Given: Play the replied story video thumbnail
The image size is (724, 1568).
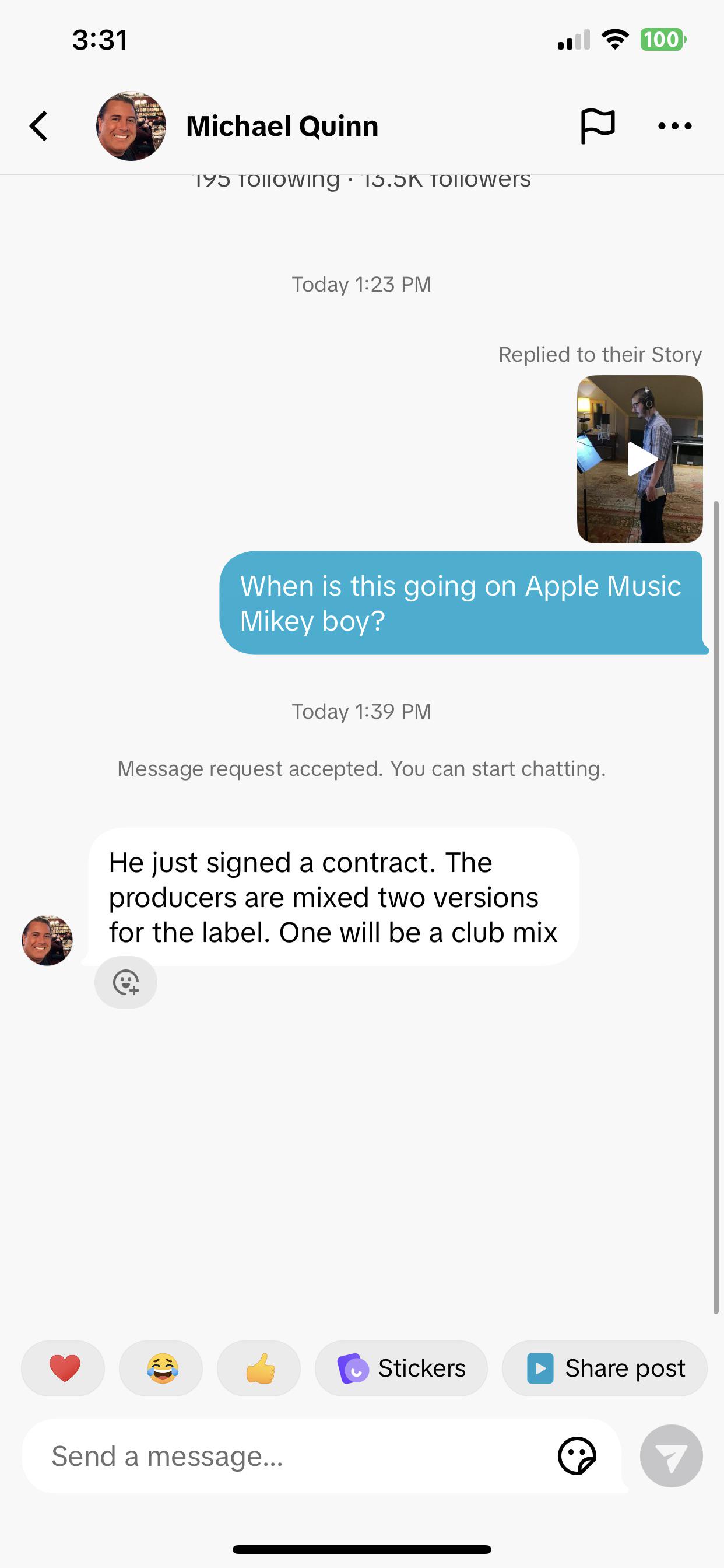Looking at the screenshot, I should tap(640, 459).
